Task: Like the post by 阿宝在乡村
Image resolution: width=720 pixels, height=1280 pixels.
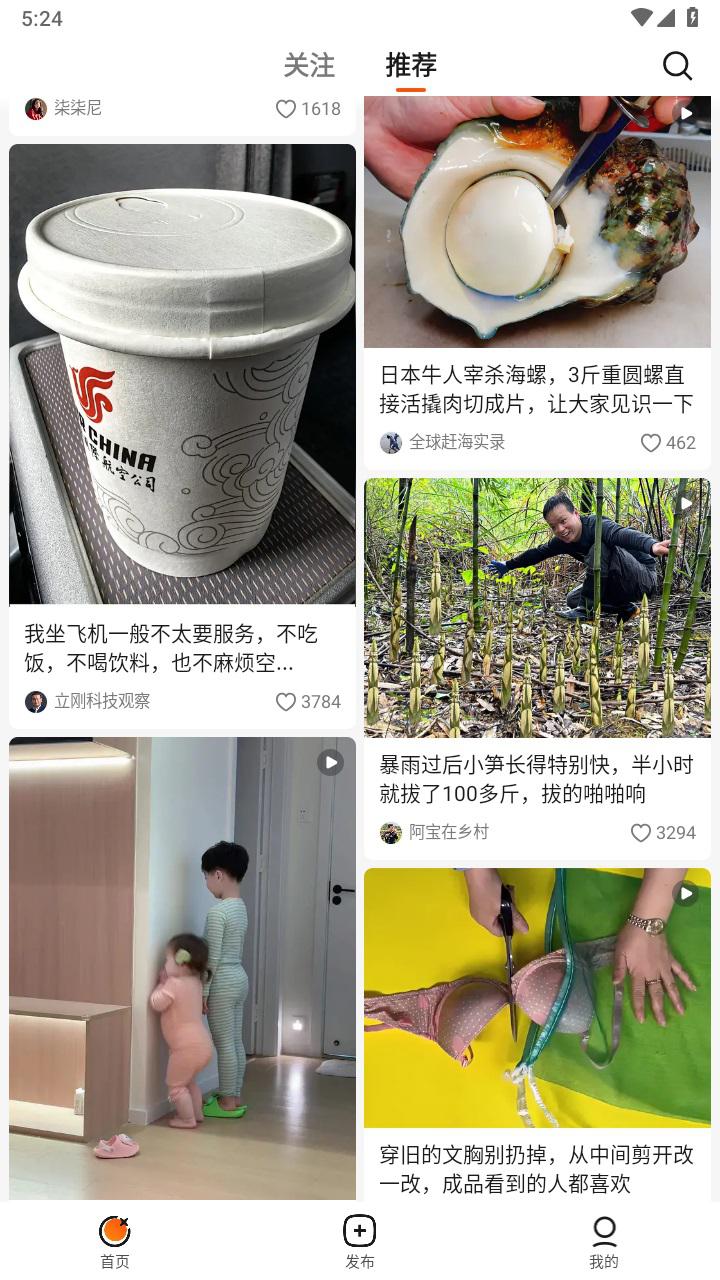Action: point(662,833)
